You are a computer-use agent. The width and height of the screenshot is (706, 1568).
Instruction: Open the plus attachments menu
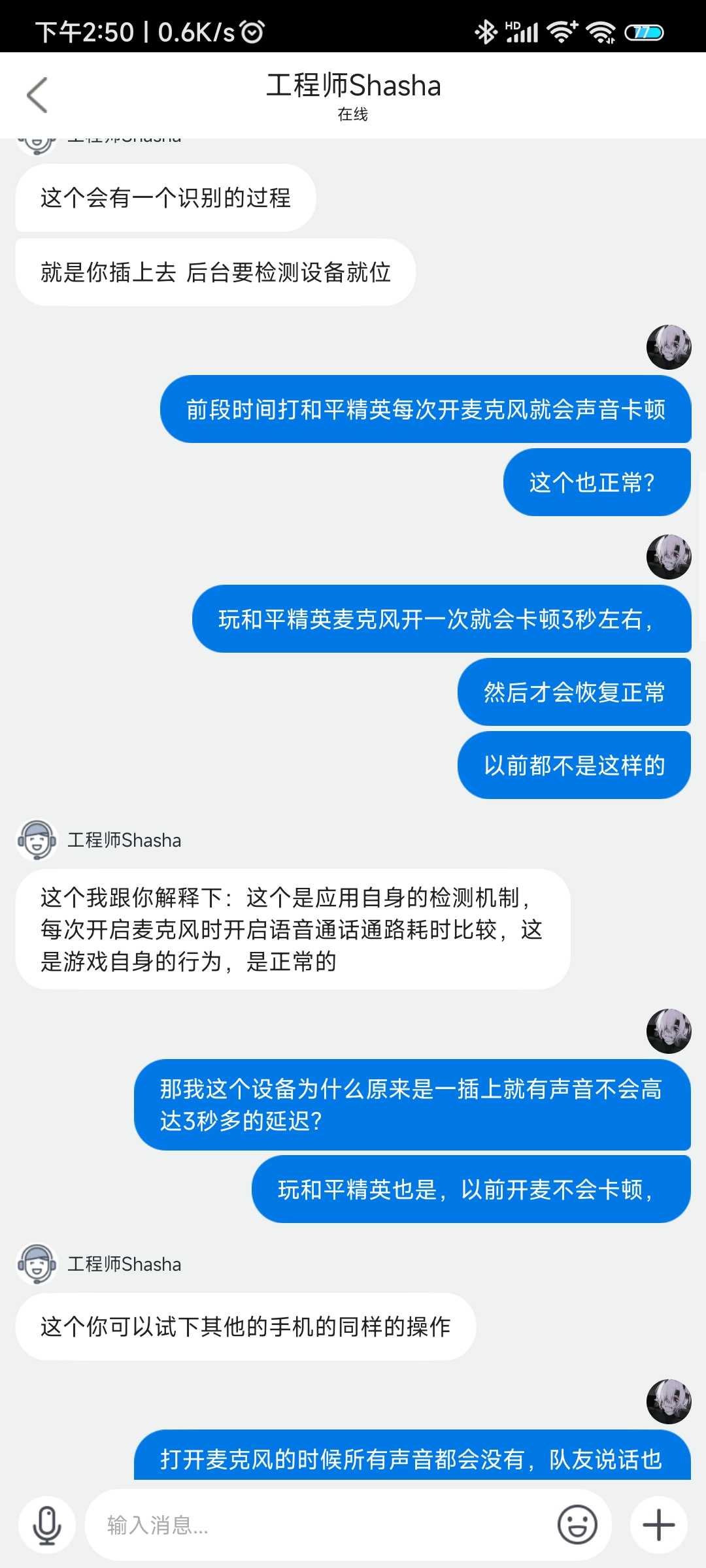click(658, 1526)
